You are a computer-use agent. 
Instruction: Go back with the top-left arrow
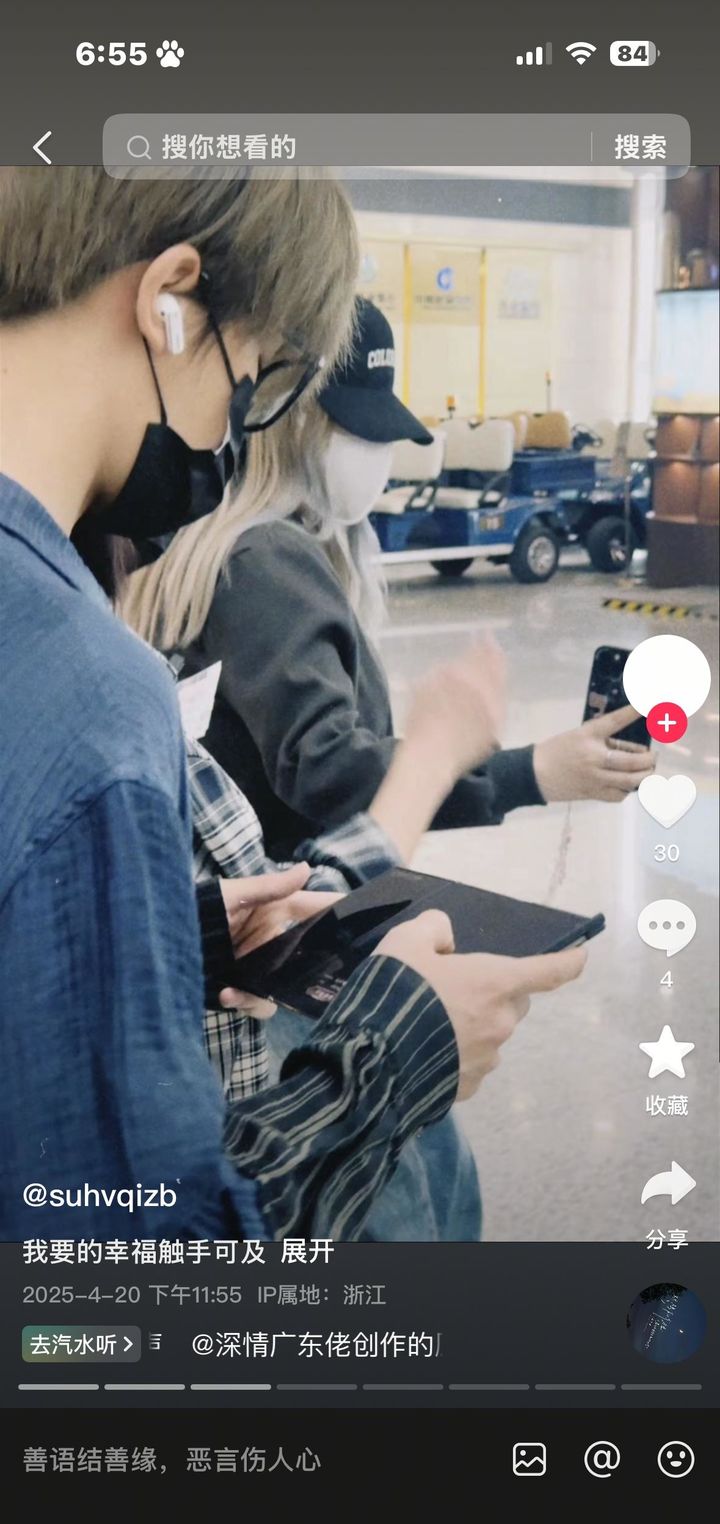42,148
